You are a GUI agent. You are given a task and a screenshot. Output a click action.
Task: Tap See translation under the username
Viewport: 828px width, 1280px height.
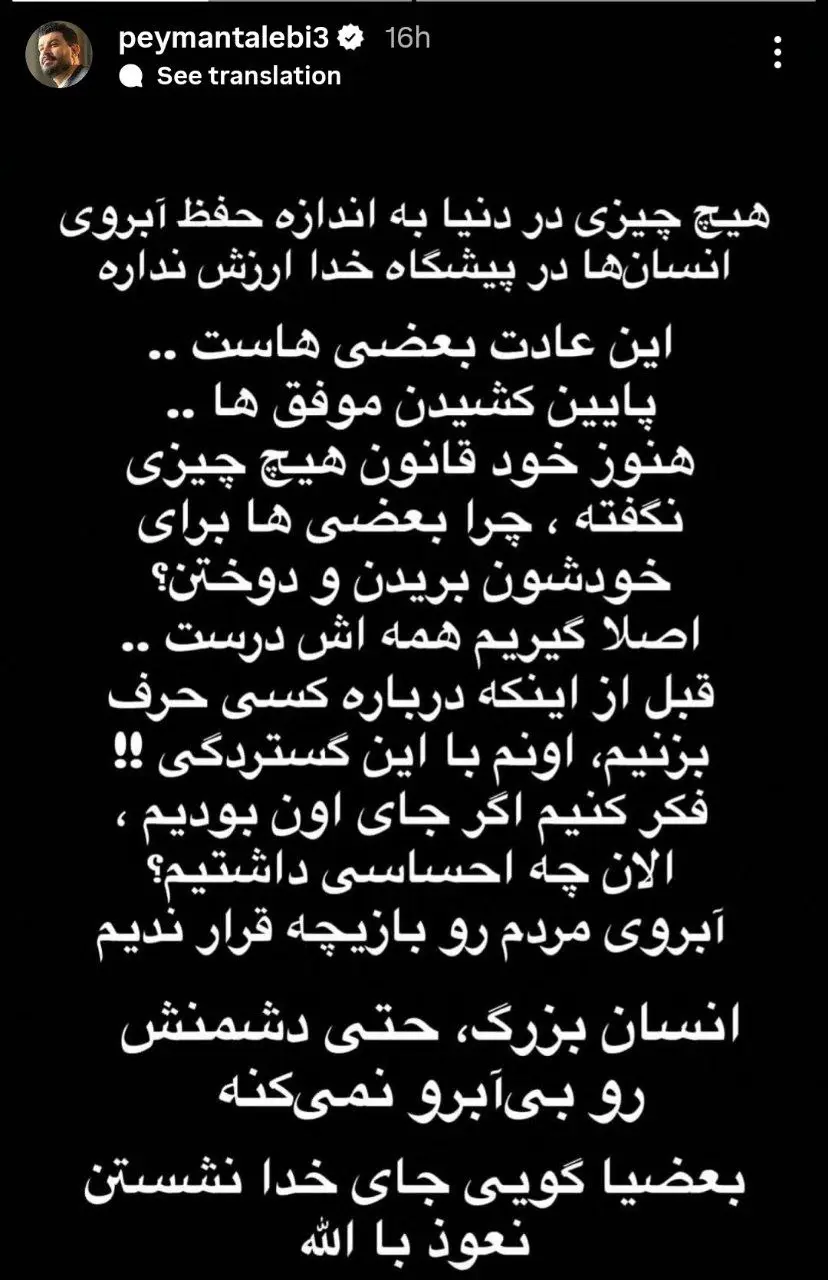247,76
